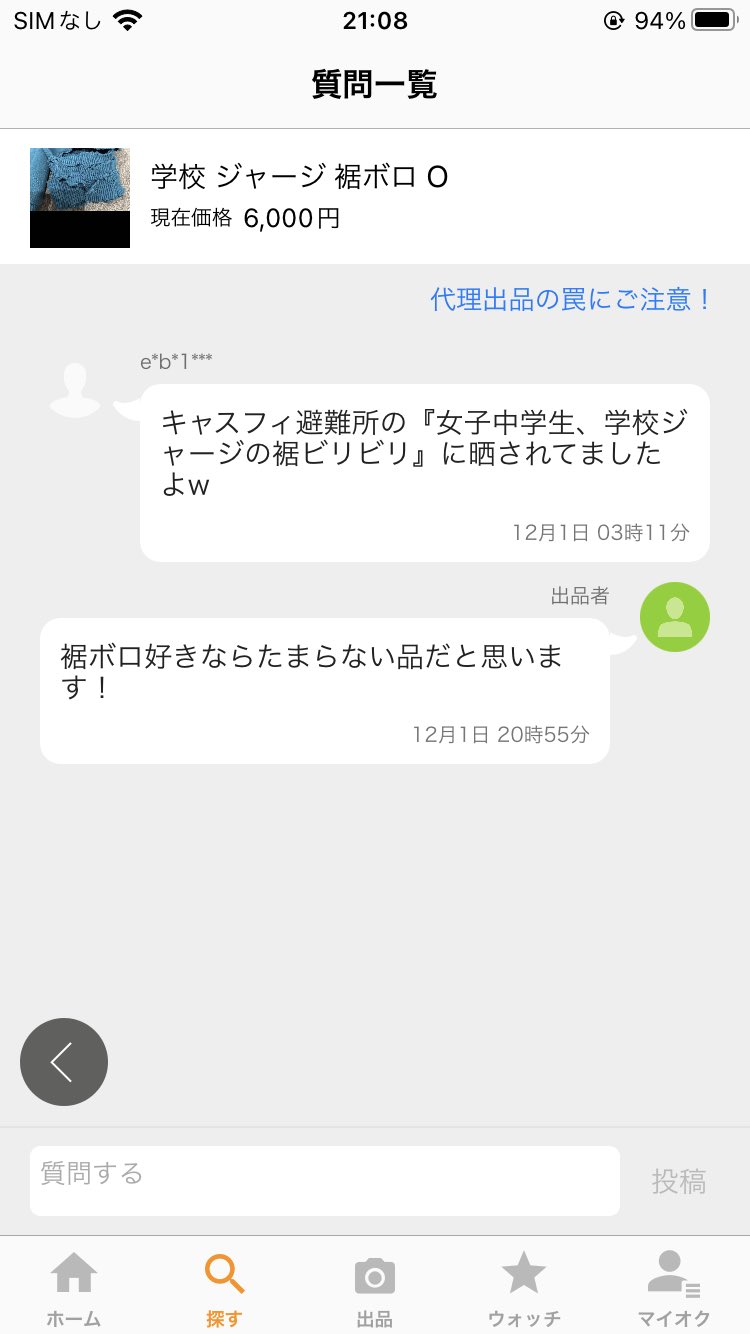This screenshot has height=1334, width=750.
Task: Open the ウォッチ watchlist tab
Action: [524, 1288]
